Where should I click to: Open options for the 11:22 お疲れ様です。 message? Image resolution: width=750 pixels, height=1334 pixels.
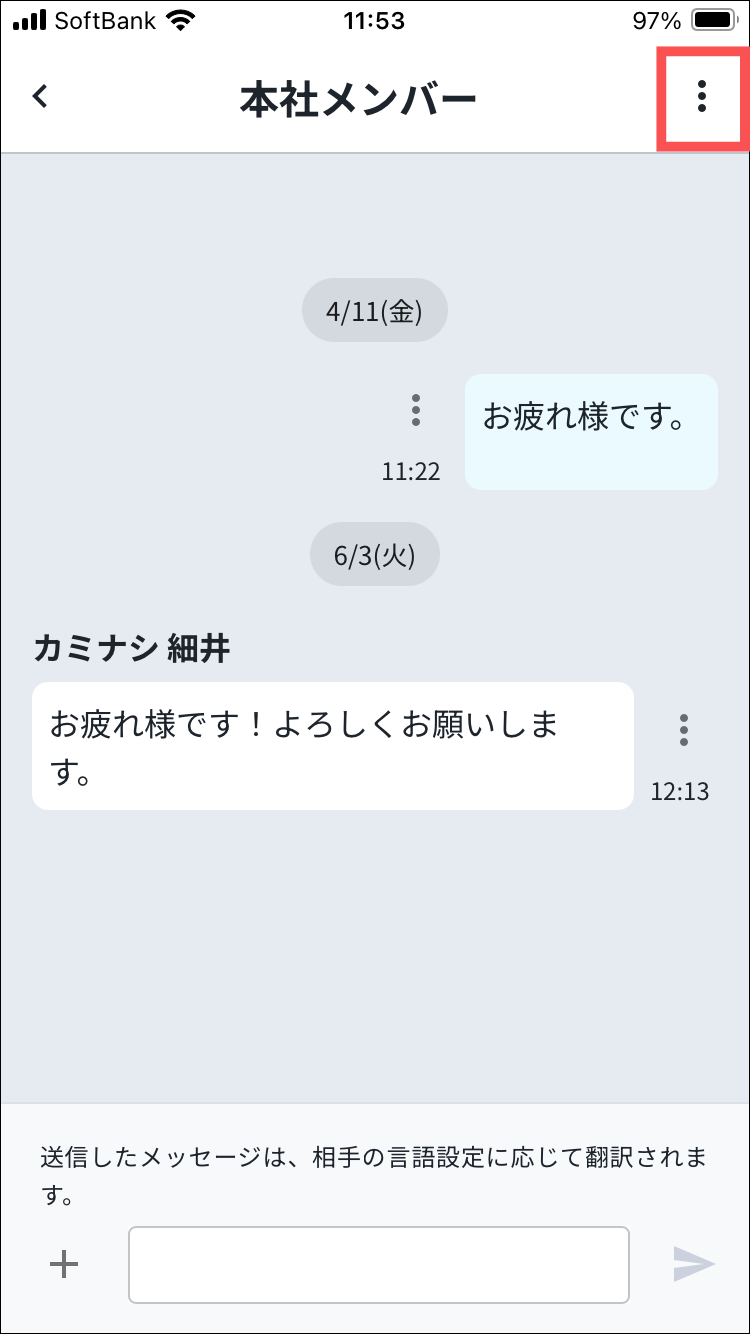click(x=416, y=410)
